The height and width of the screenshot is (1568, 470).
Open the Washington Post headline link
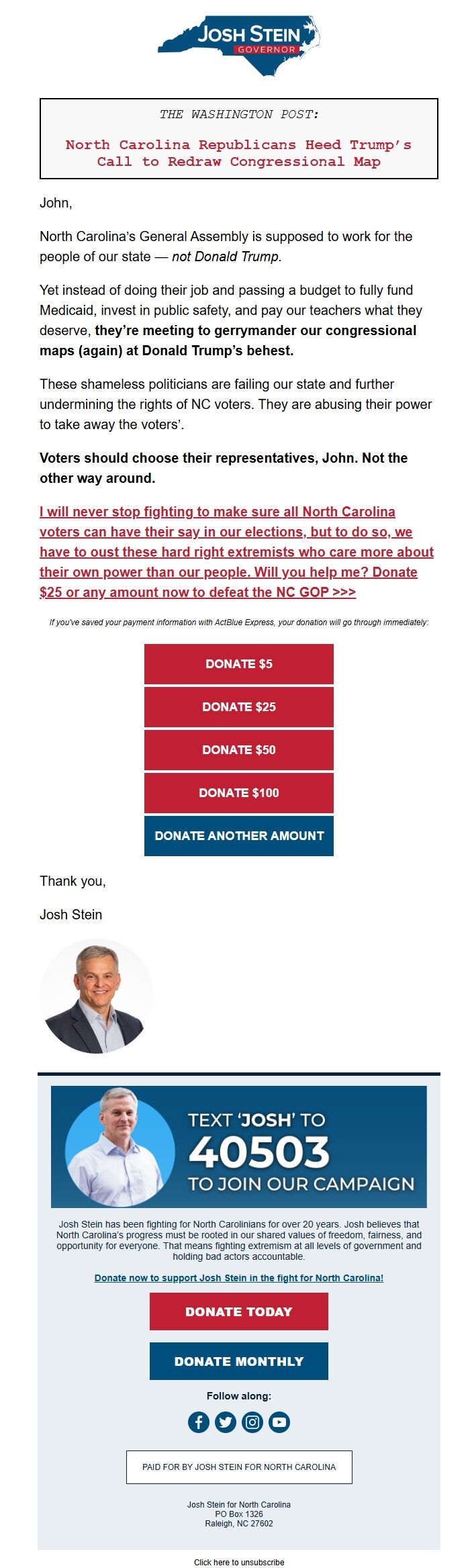point(238,153)
